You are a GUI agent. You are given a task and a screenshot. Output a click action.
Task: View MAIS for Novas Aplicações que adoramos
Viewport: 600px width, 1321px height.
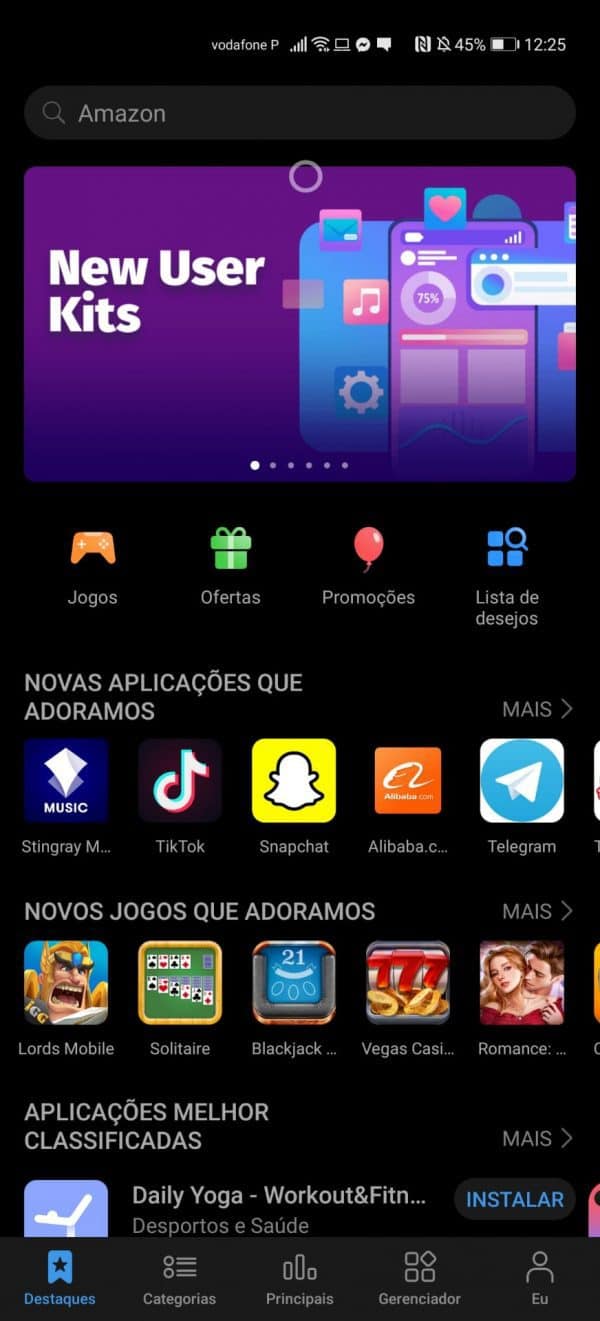pos(537,709)
